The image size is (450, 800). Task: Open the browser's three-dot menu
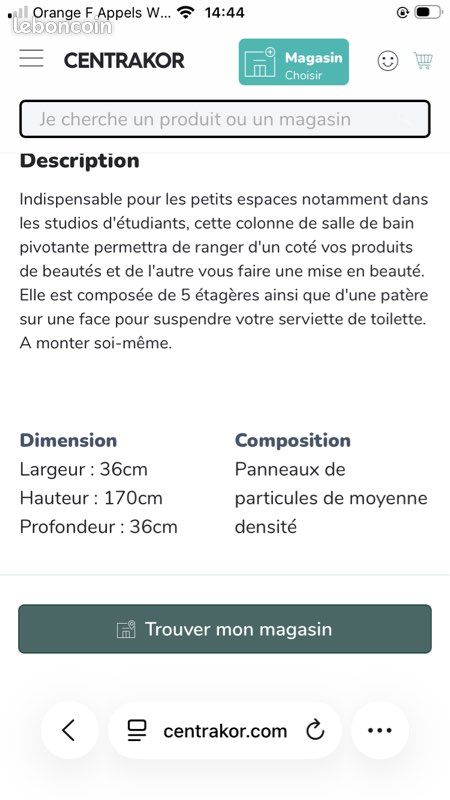[380, 730]
